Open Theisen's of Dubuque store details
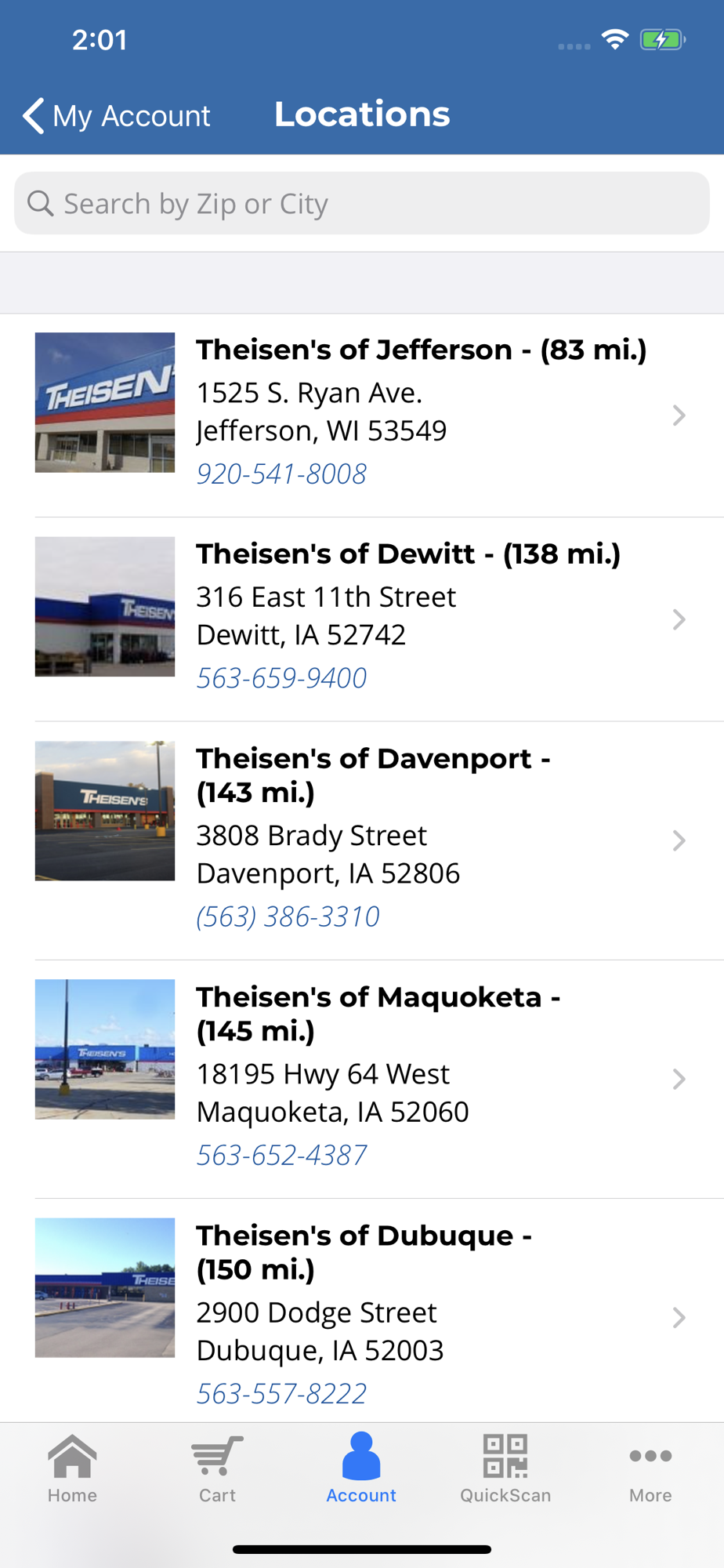The width and height of the screenshot is (724, 1568). tap(364, 1251)
